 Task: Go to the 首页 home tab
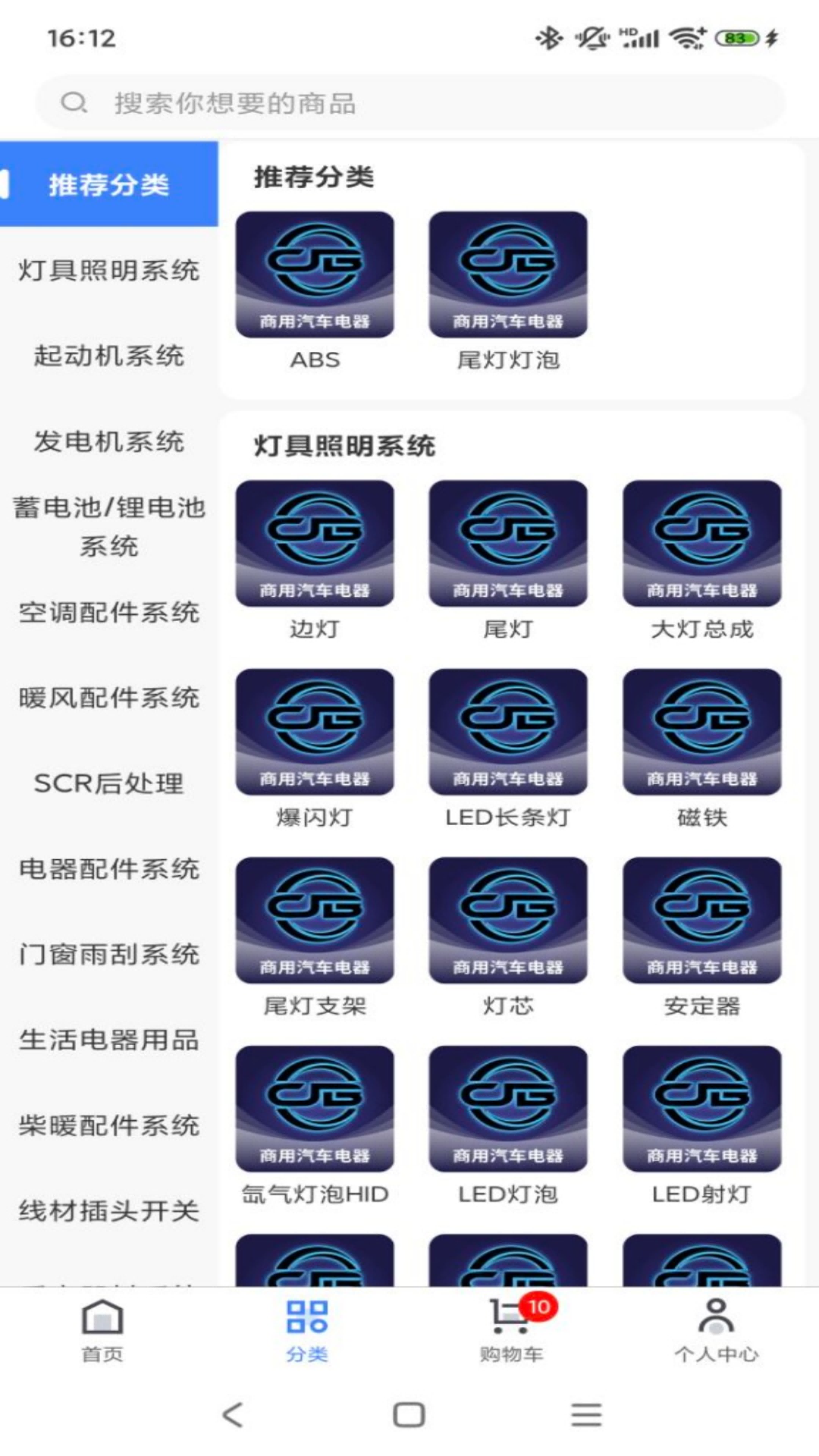102,1329
